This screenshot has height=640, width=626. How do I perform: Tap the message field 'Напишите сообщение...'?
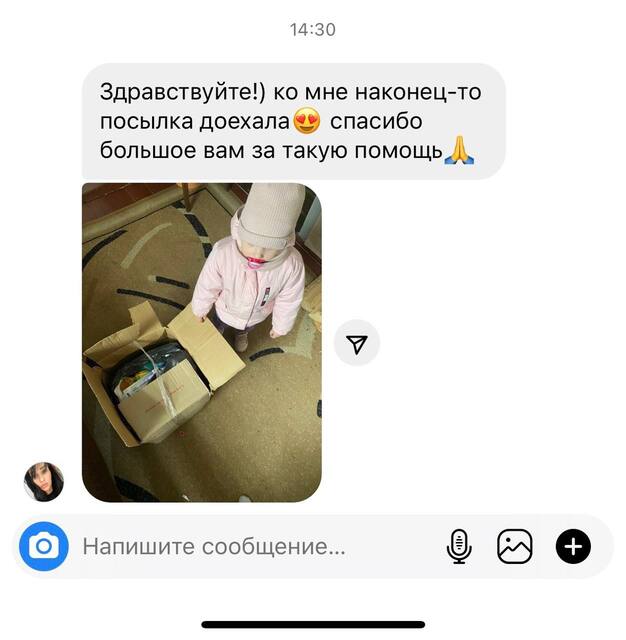[x=214, y=547]
